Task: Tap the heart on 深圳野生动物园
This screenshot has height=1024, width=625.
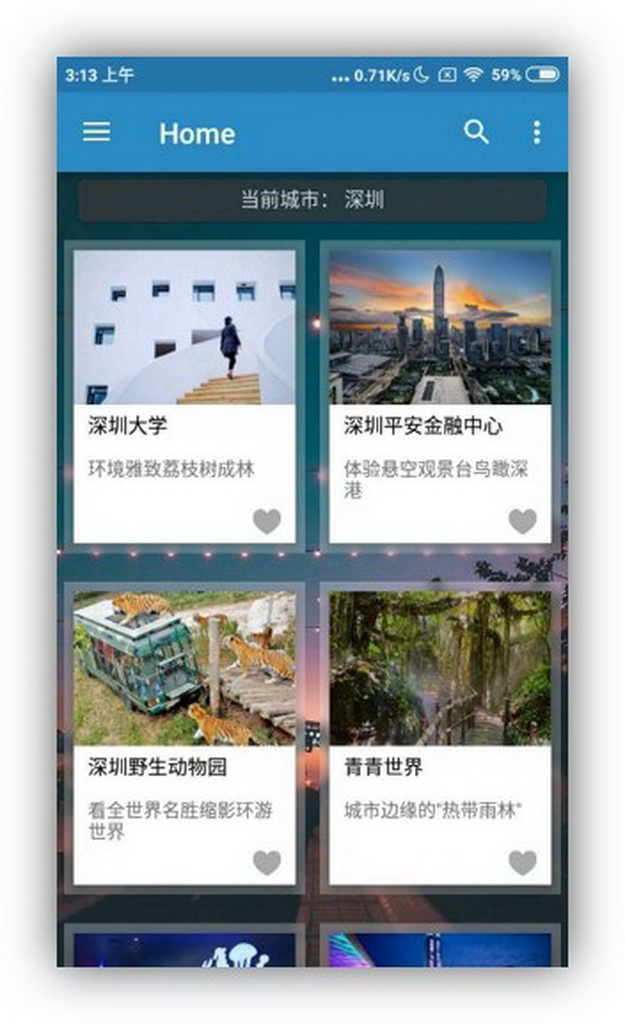Action: click(267, 862)
